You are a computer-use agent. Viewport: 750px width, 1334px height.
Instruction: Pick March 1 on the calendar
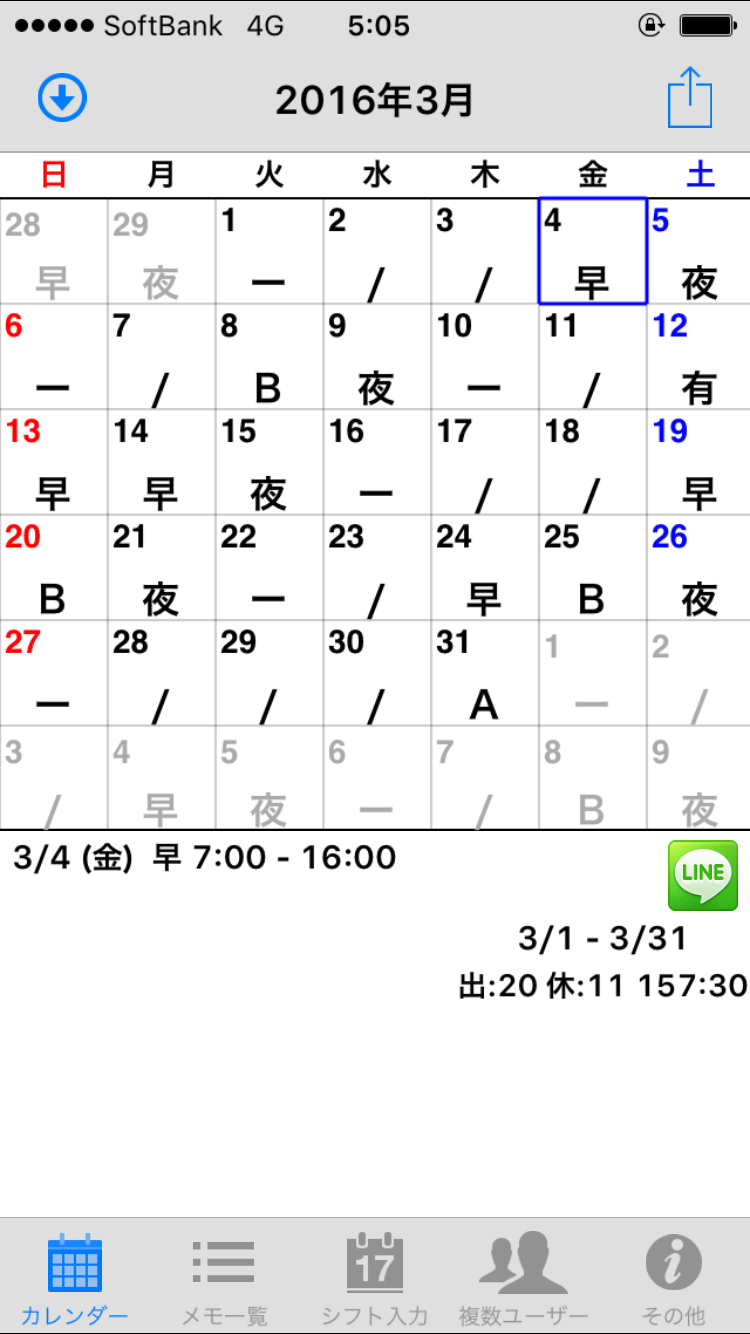click(269, 252)
